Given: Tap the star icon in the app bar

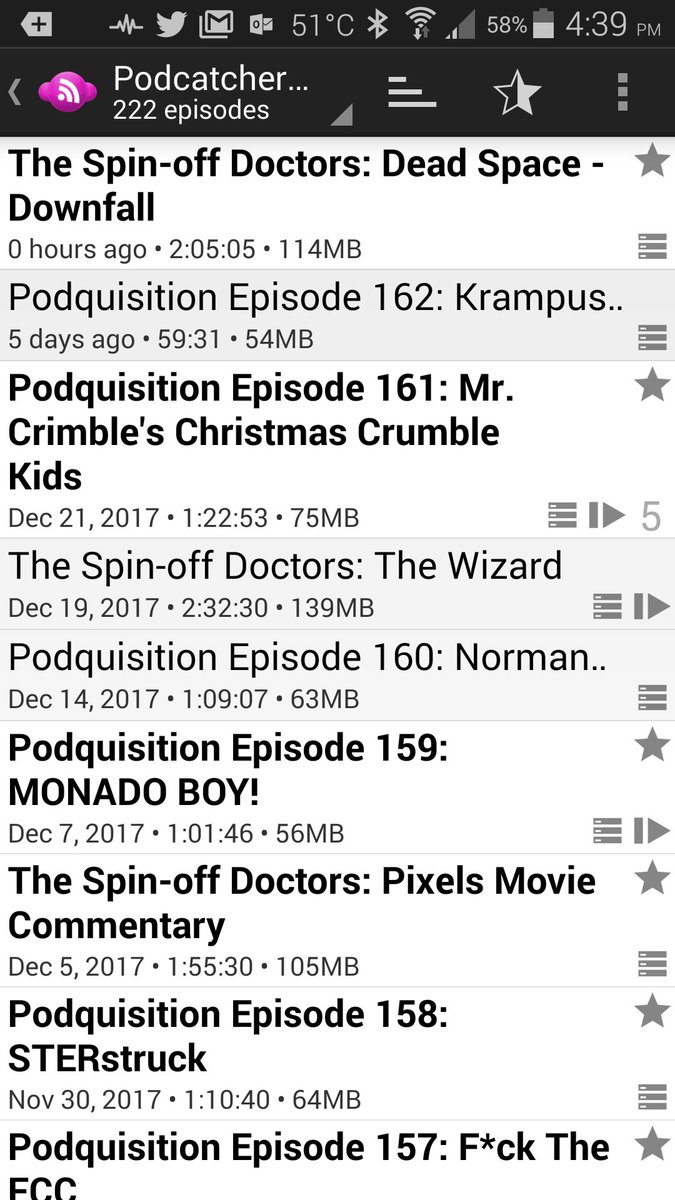Looking at the screenshot, I should pyautogui.click(x=517, y=93).
